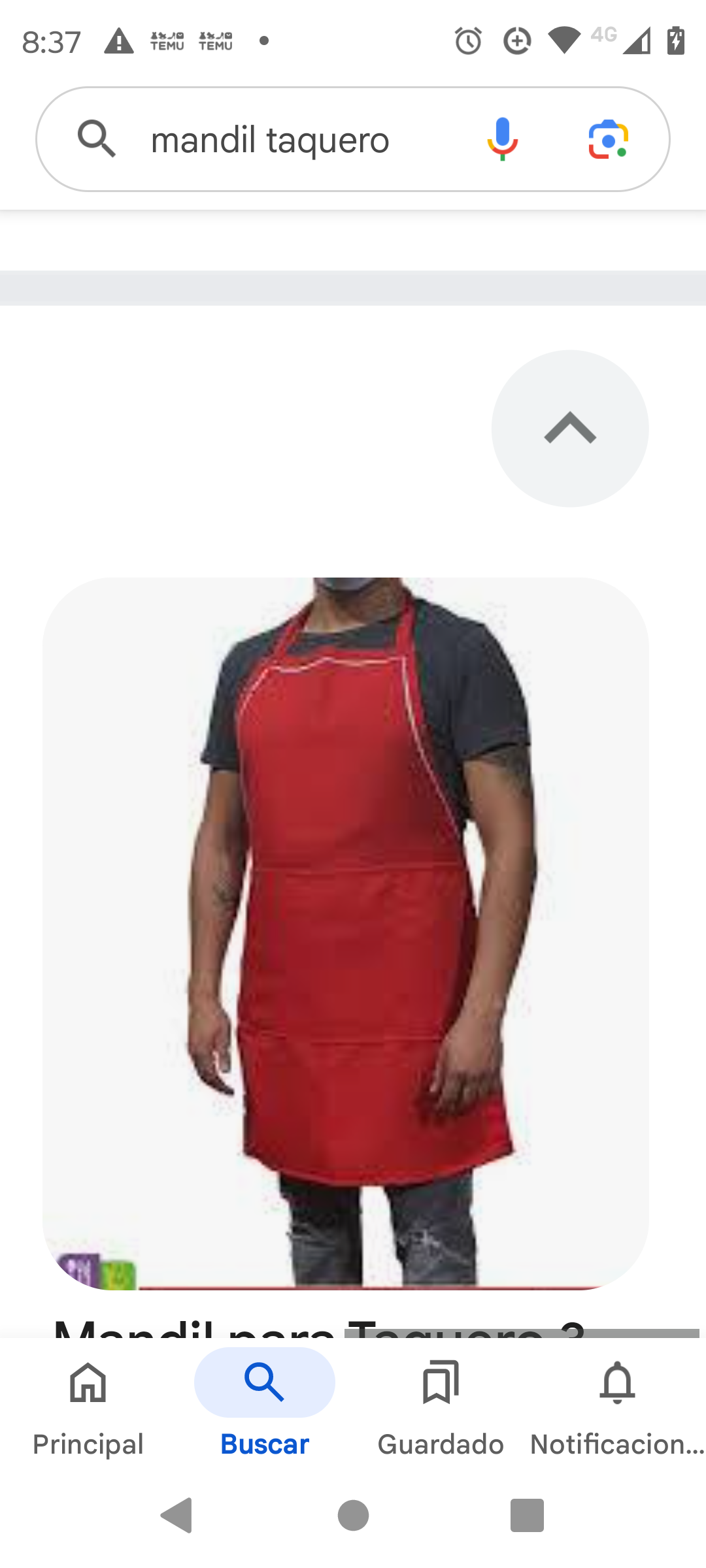Open Google Lens camera search
The width and height of the screenshot is (706, 1568).
[x=608, y=139]
